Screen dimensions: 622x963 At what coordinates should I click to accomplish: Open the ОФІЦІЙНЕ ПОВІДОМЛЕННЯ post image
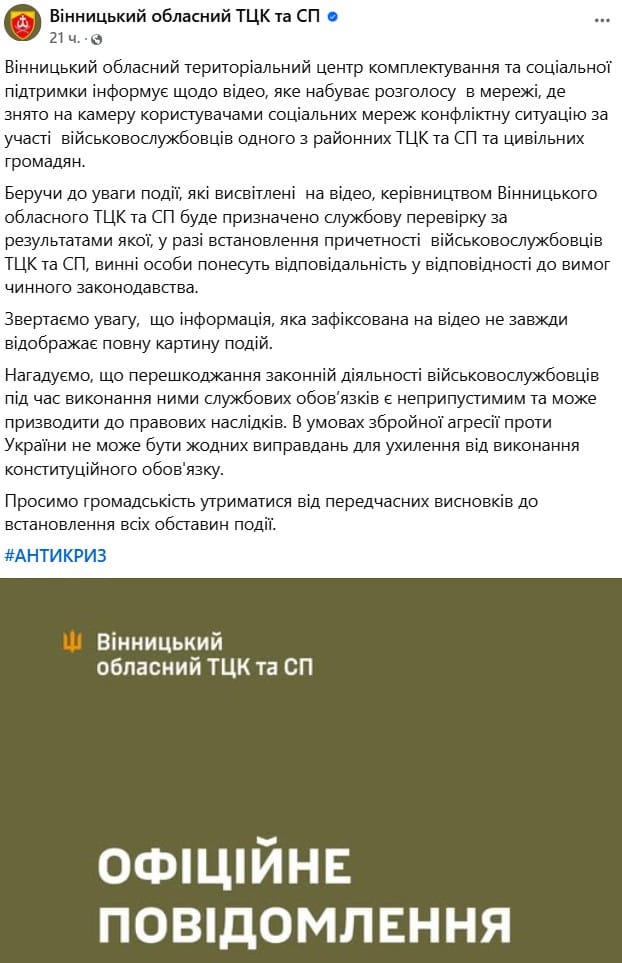(x=311, y=770)
